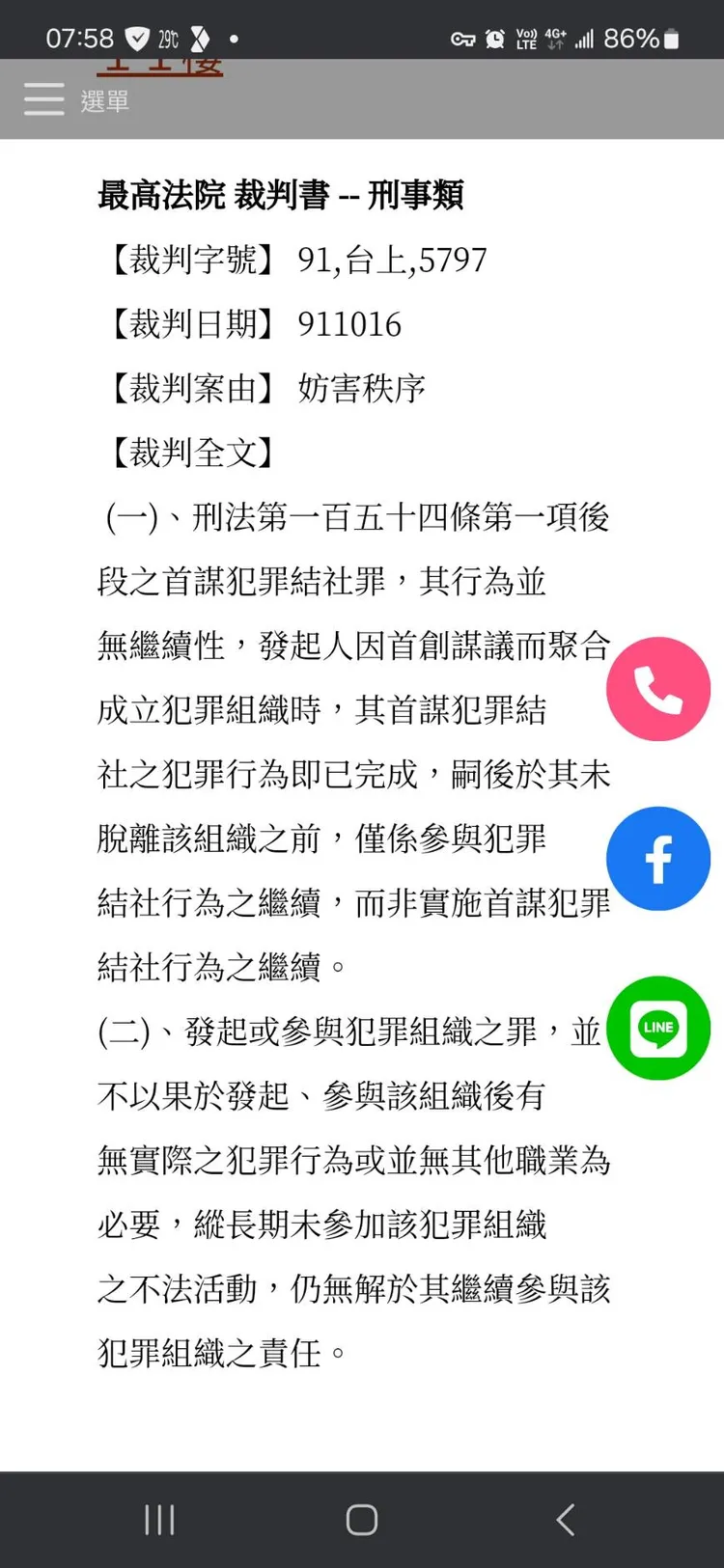This screenshot has height=1568, width=724.
Task: Open recent apps with the navigation button
Action: pyautogui.click(x=158, y=1518)
